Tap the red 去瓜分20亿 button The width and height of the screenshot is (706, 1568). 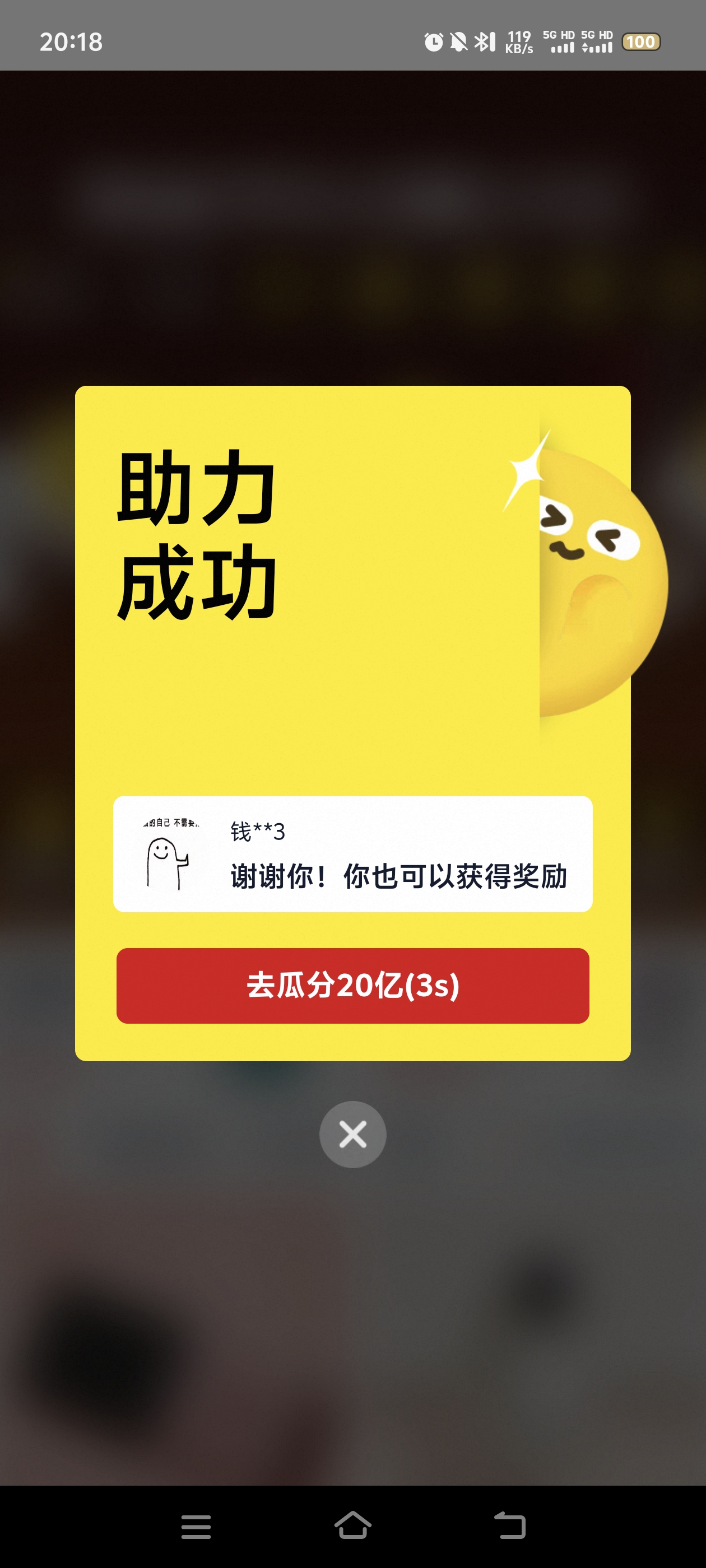click(352, 986)
